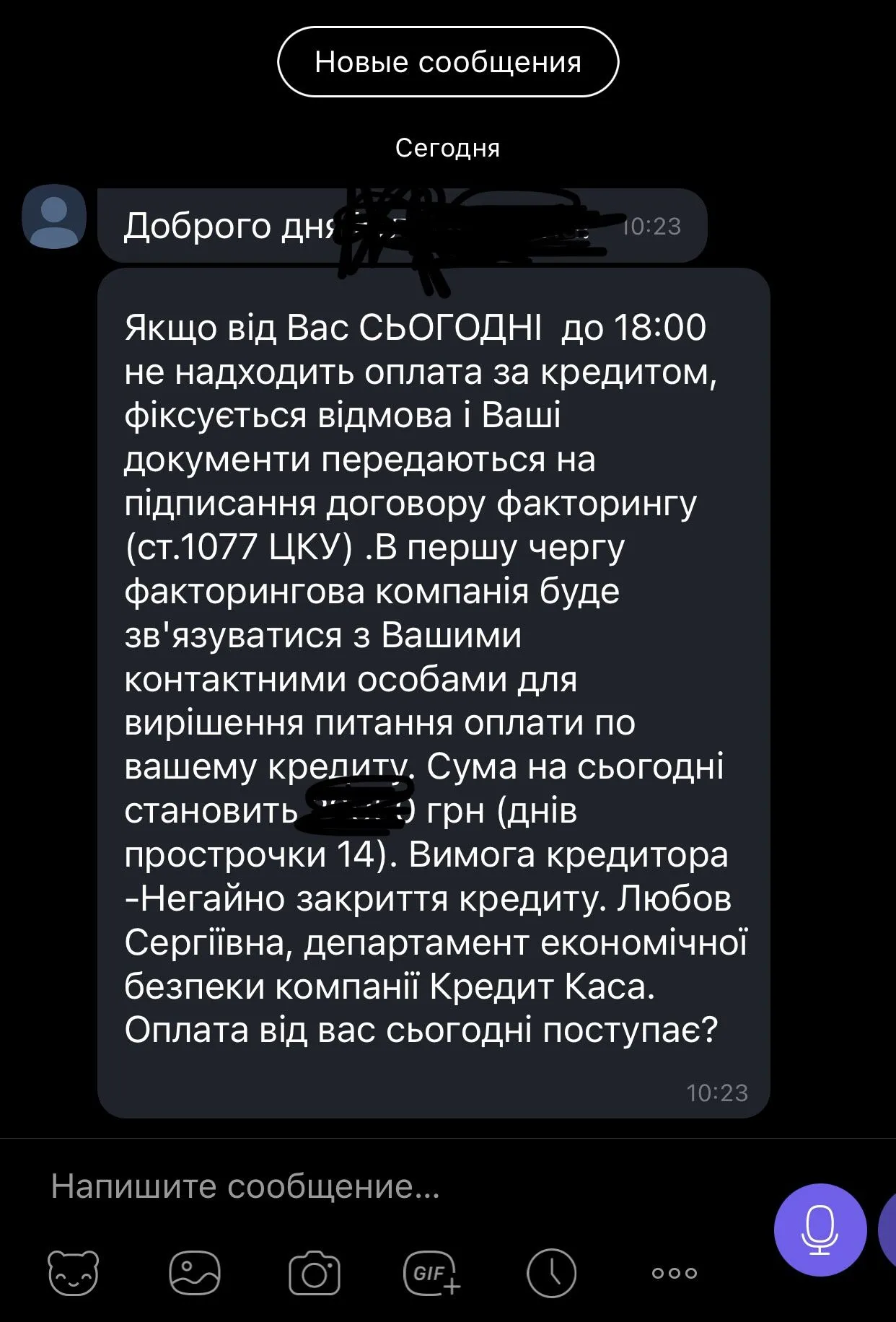Open recent media via clock icon
This screenshot has width=896, height=1322.
552,1274
